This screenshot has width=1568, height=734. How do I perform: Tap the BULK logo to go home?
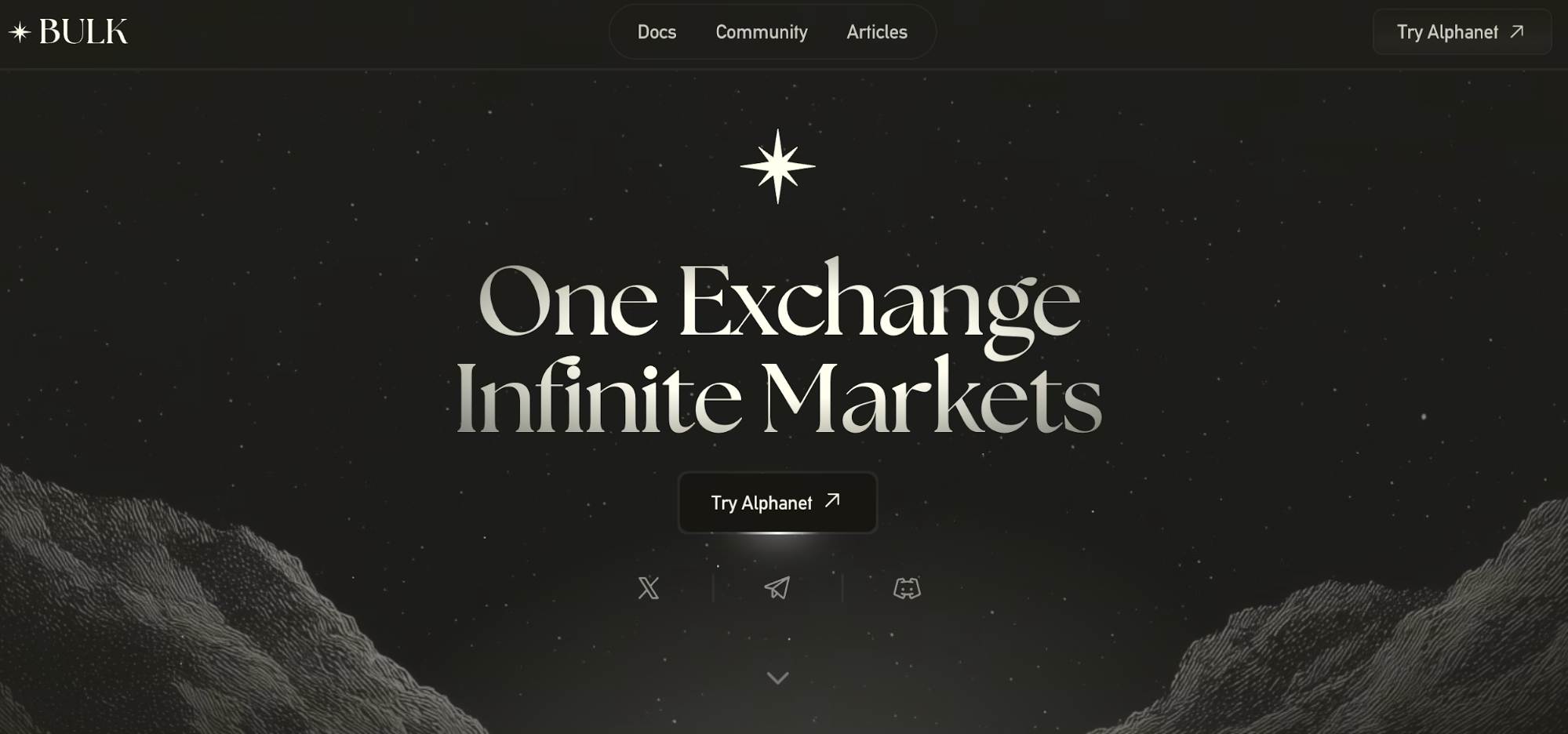[69, 32]
